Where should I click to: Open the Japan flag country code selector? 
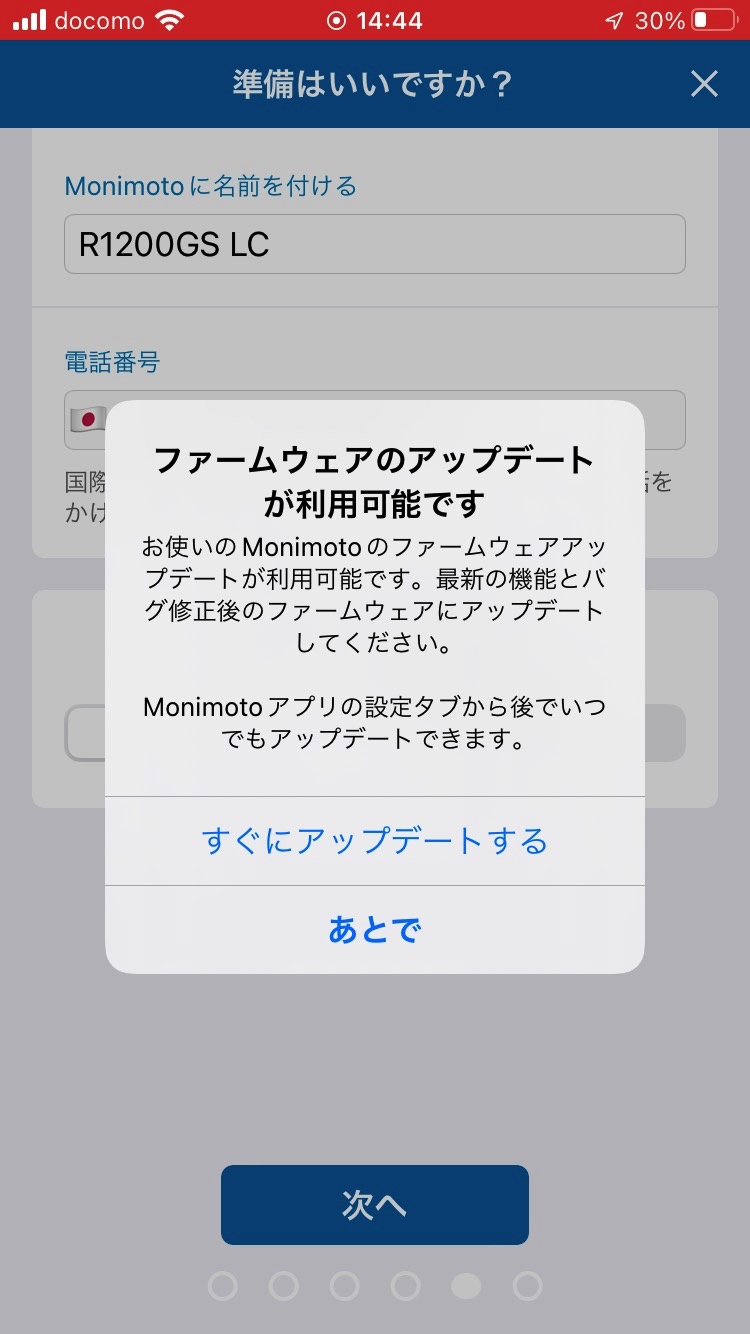88,420
